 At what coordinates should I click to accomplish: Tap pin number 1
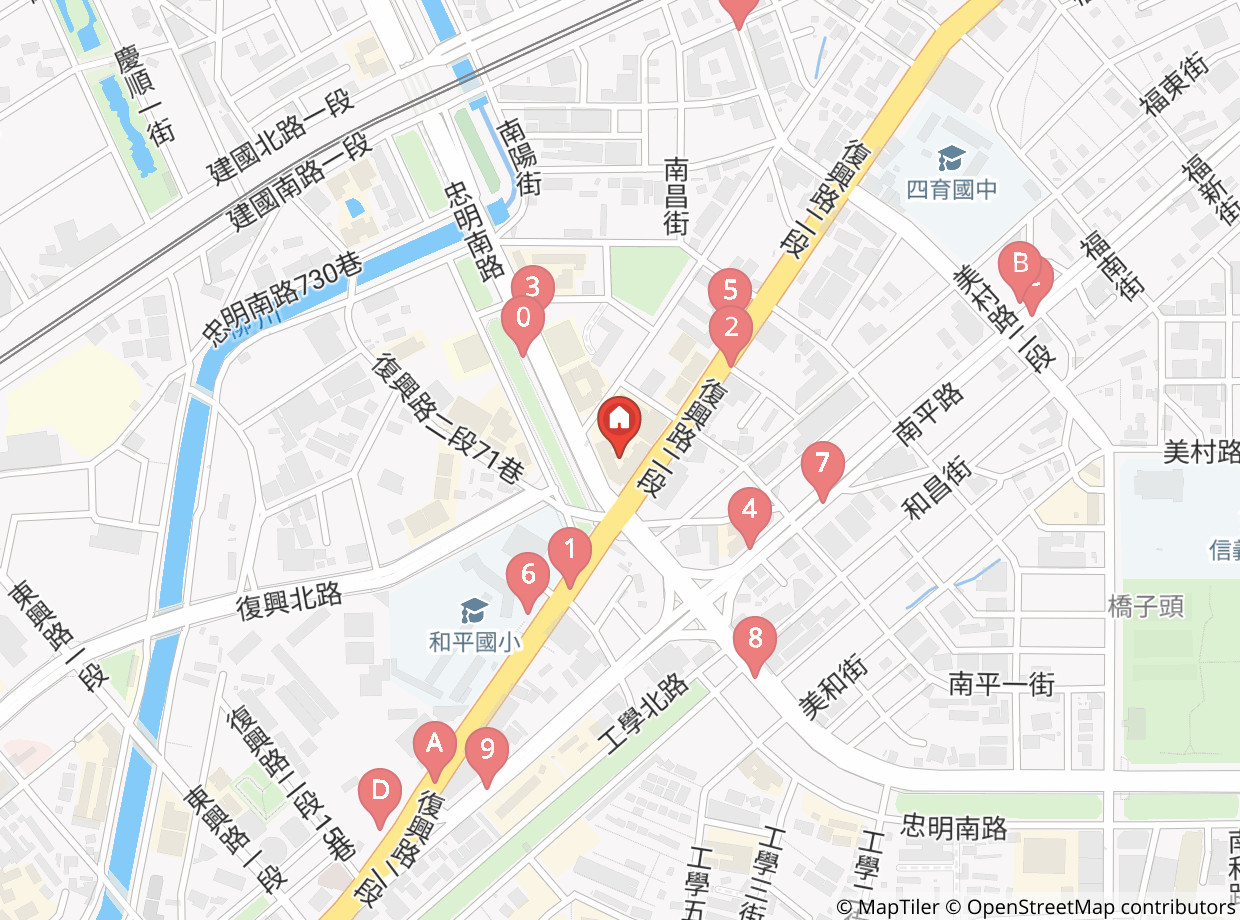click(x=570, y=549)
